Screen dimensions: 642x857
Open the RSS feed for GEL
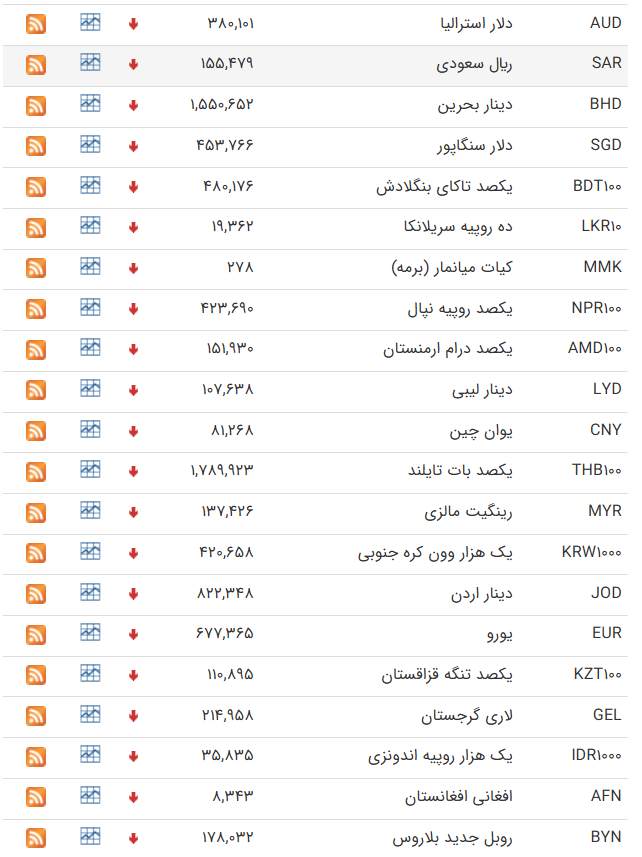point(36,716)
